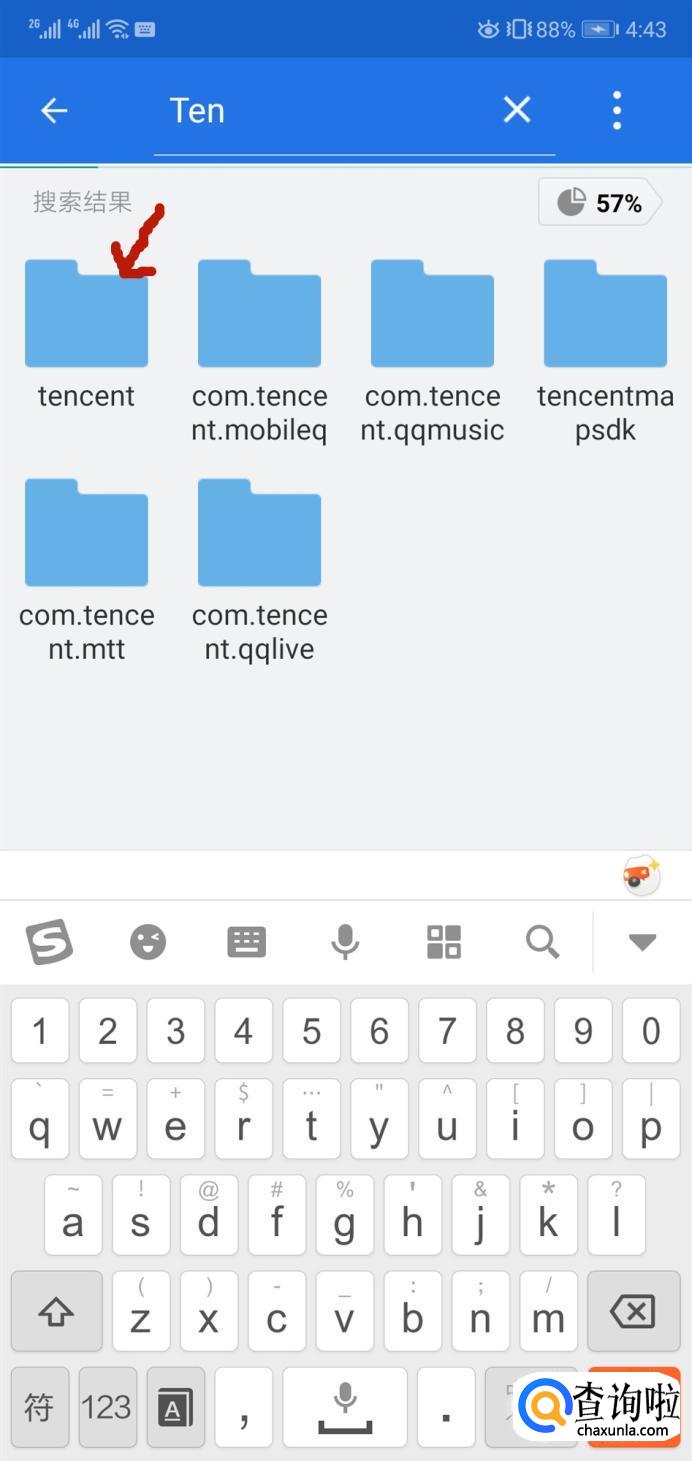
Task: Edit the search field containing Ten
Action: [330, 110]
